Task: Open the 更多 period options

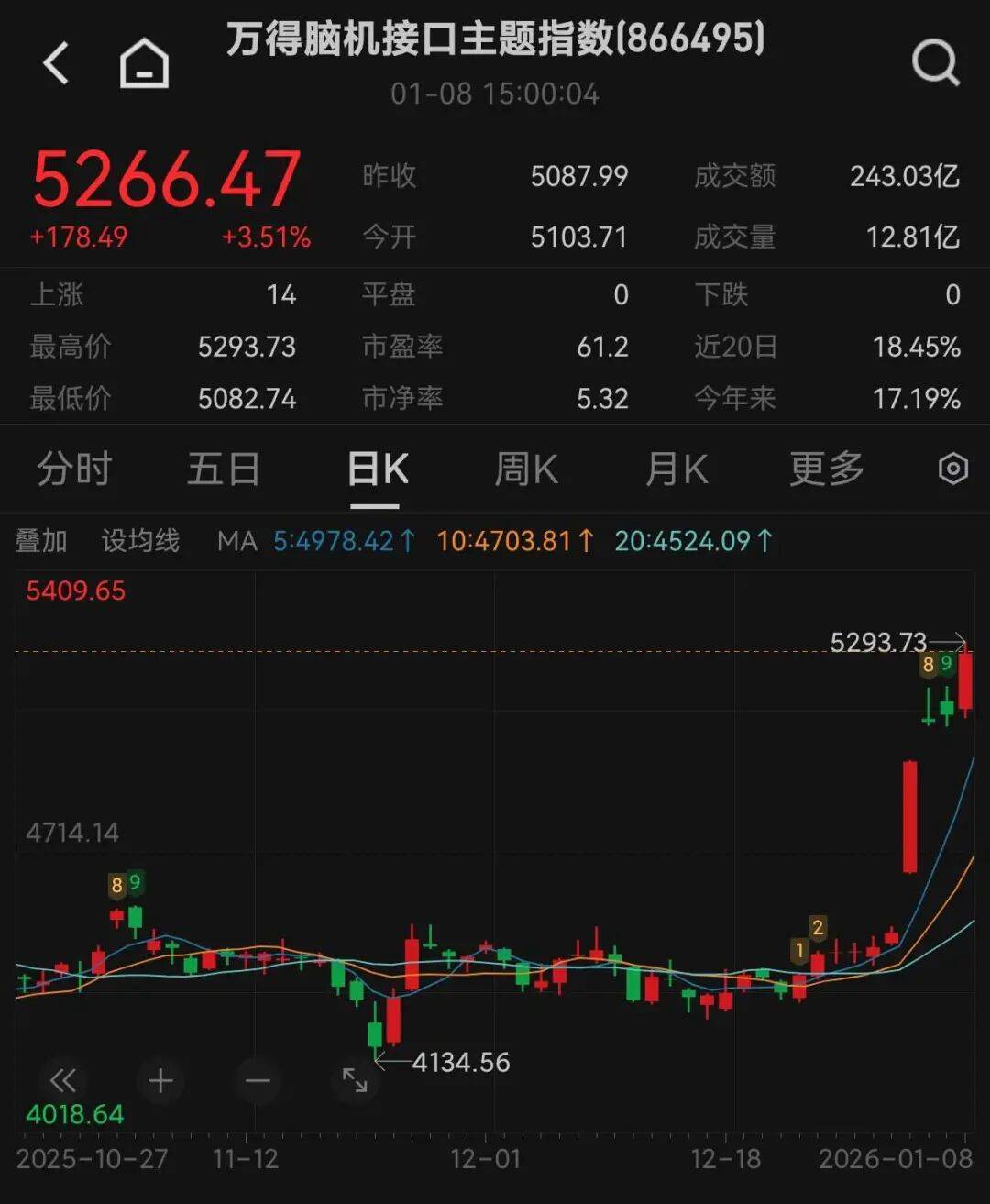Action: tap(827, 469)
